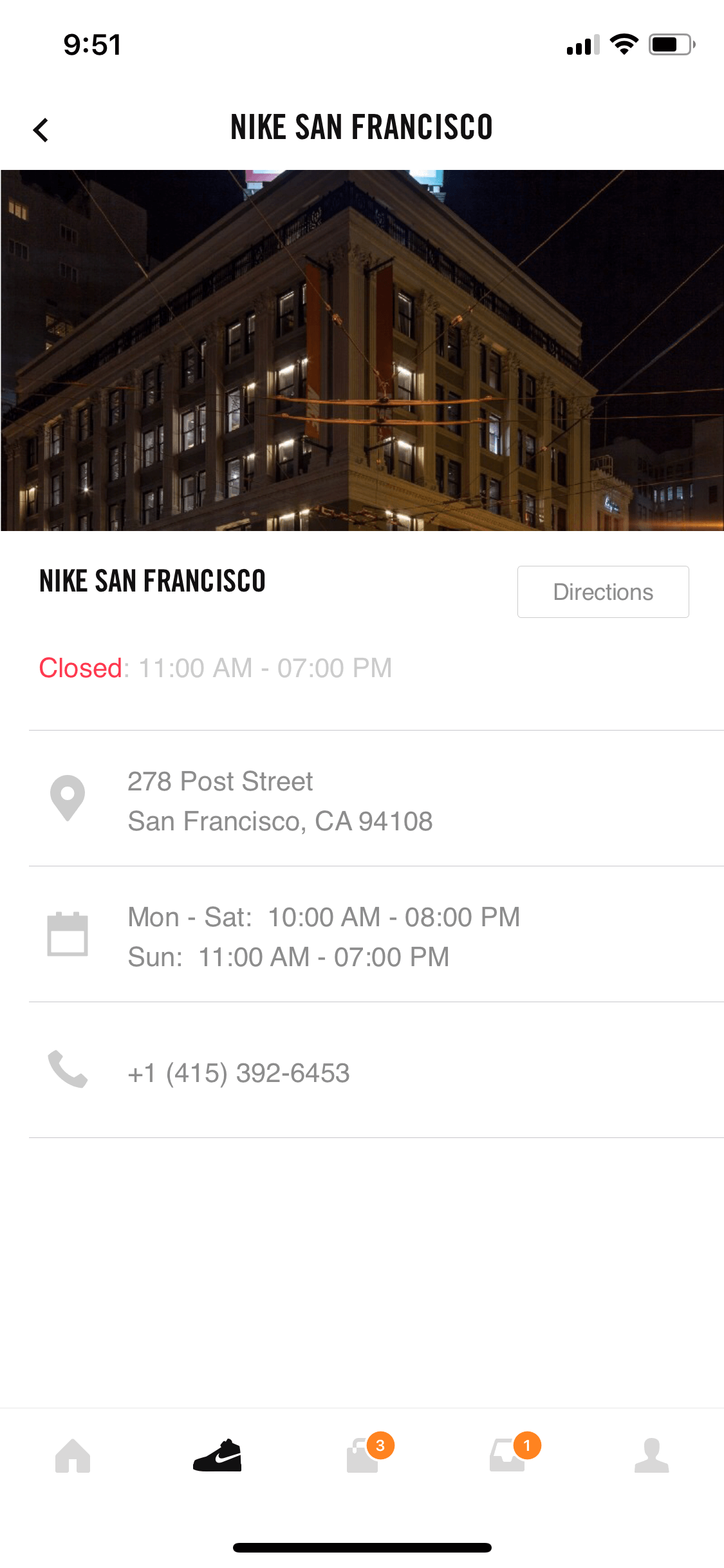Switch to the Home tab

(73, 1455)
